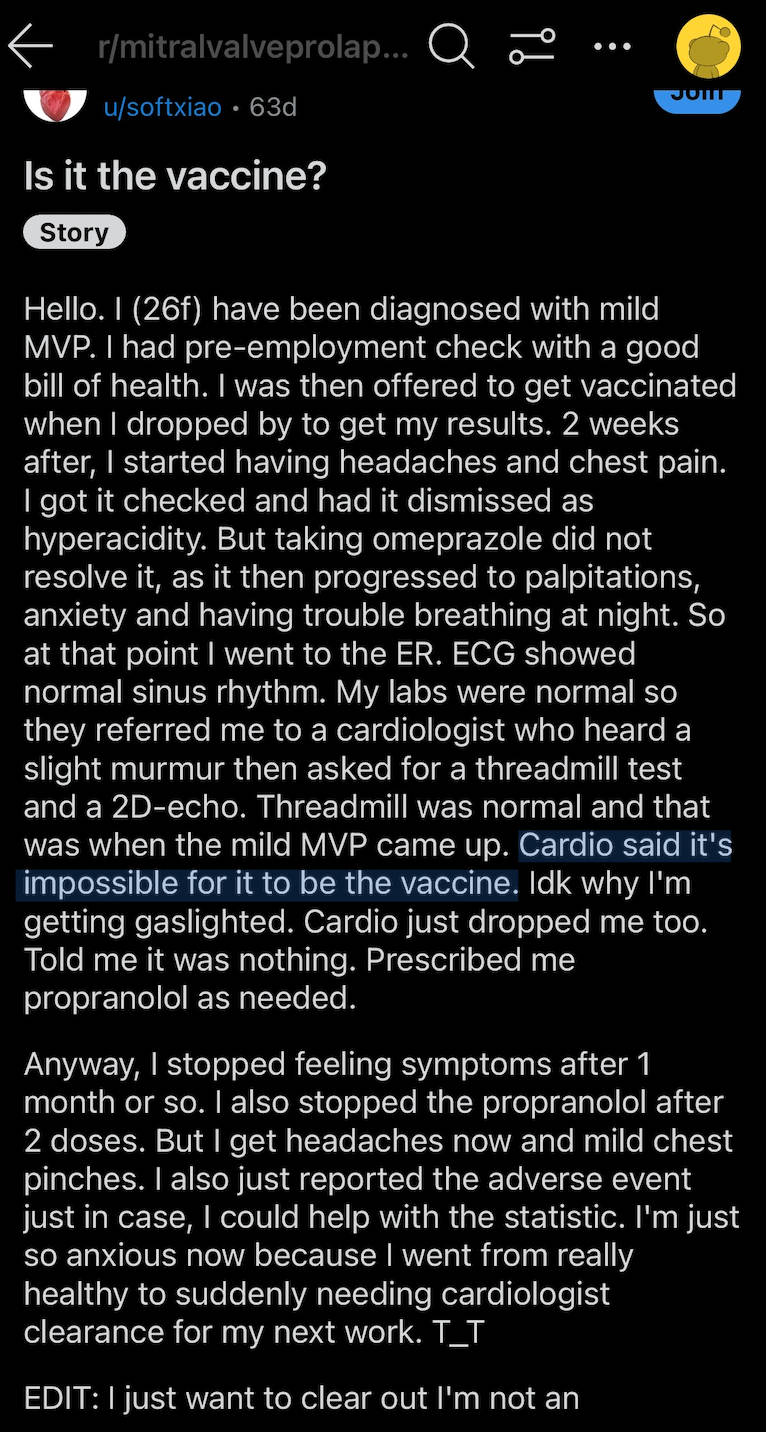The width and height of the screenshot is (766, 1432).
Task: Search within this subreddit
Action: 451,46
